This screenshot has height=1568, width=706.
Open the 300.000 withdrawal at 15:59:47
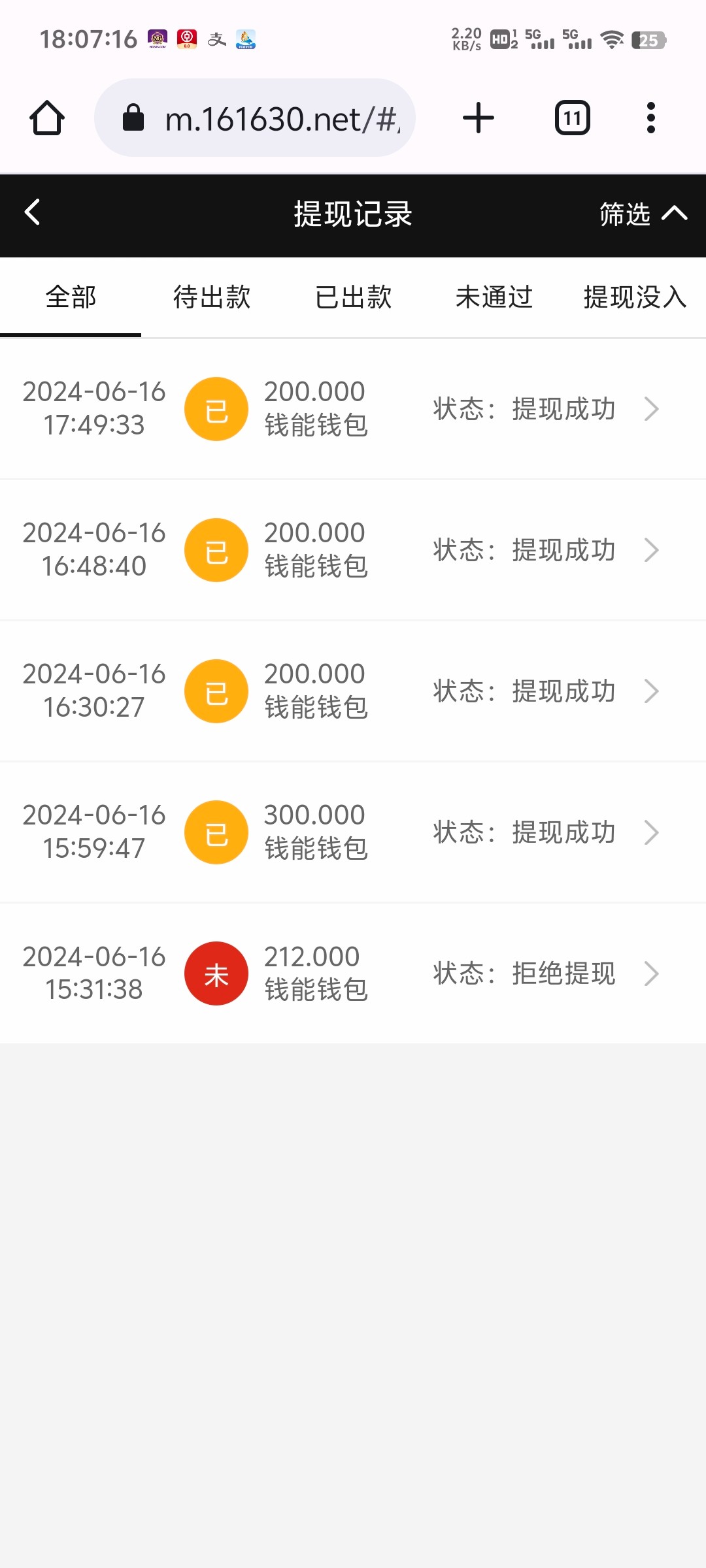353,832
